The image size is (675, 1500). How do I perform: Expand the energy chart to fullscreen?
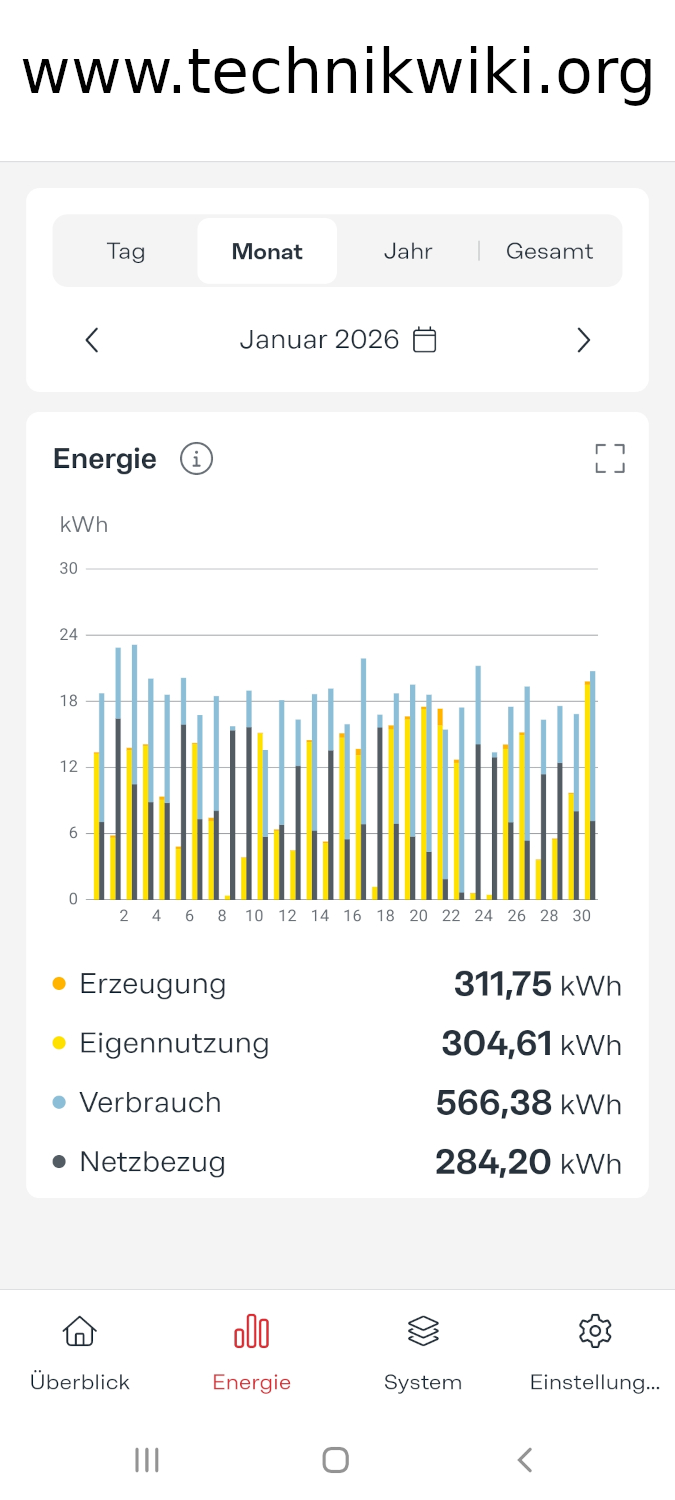coord(609,459)
